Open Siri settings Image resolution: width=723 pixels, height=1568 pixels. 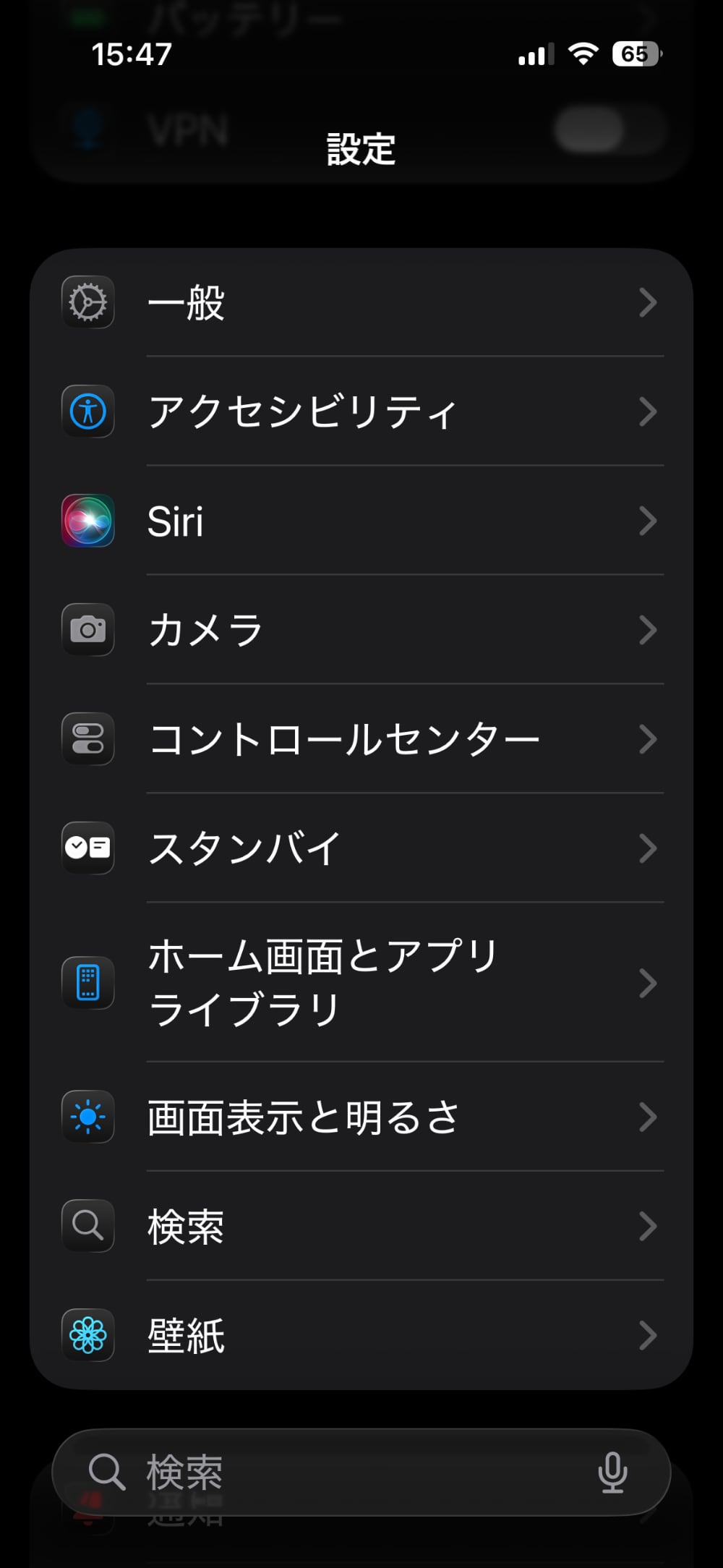(361, 521)
